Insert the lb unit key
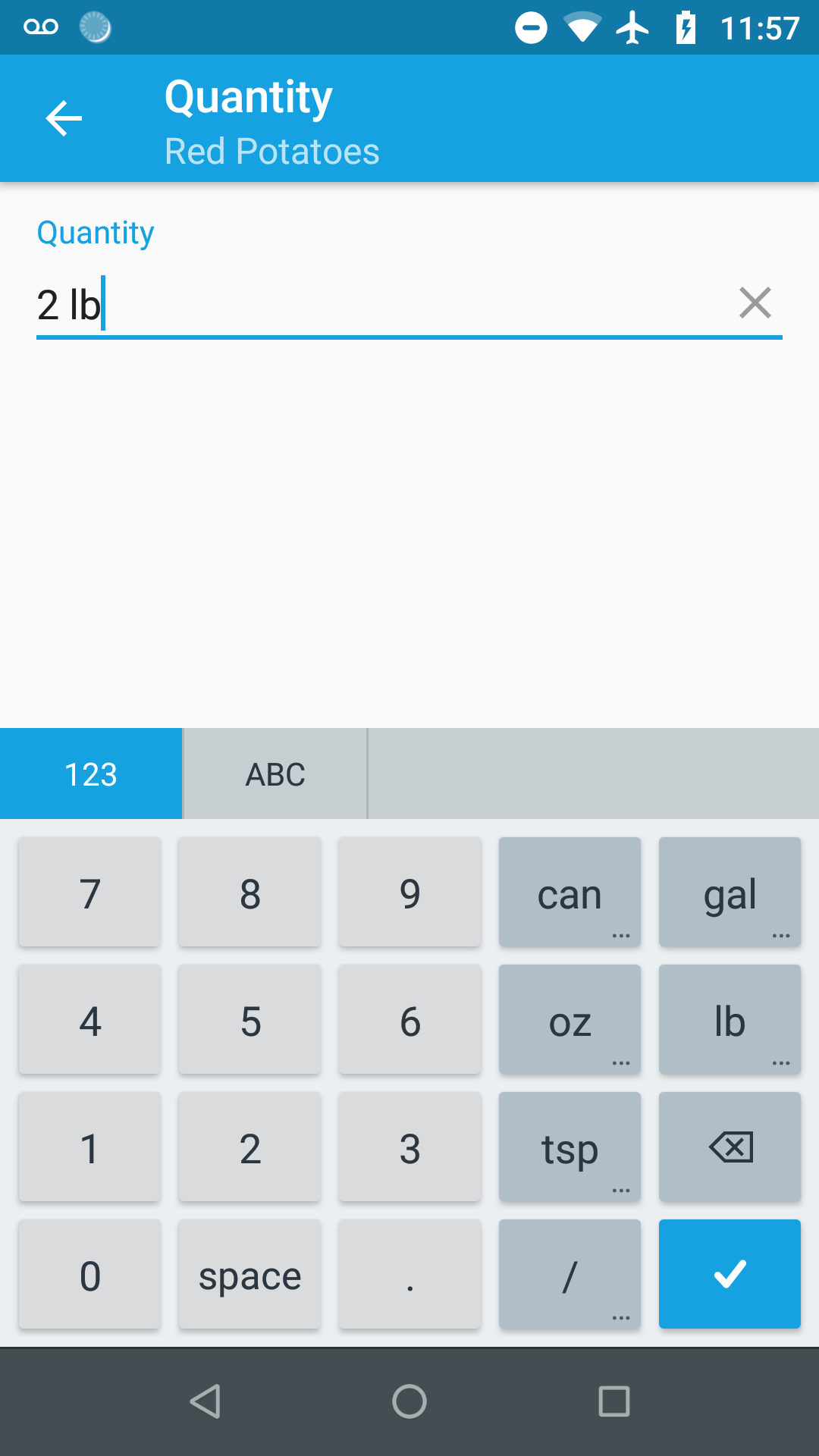 pyautogui.click(x=729, y=1020)
